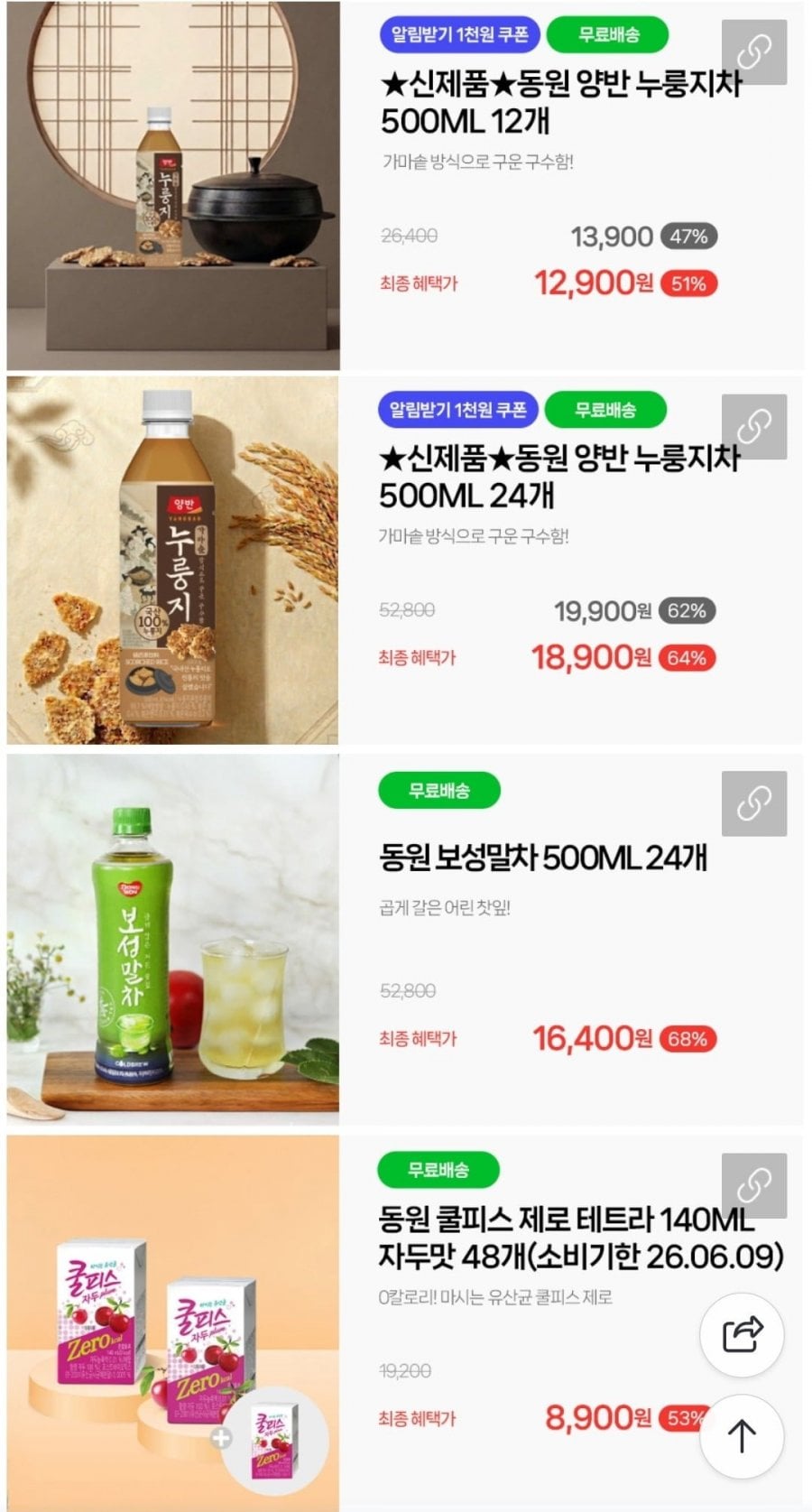Copy link for 쿨피스 제로 테트라 item
Screen dimensions: 812x1512
click(x=754, y=1184)
